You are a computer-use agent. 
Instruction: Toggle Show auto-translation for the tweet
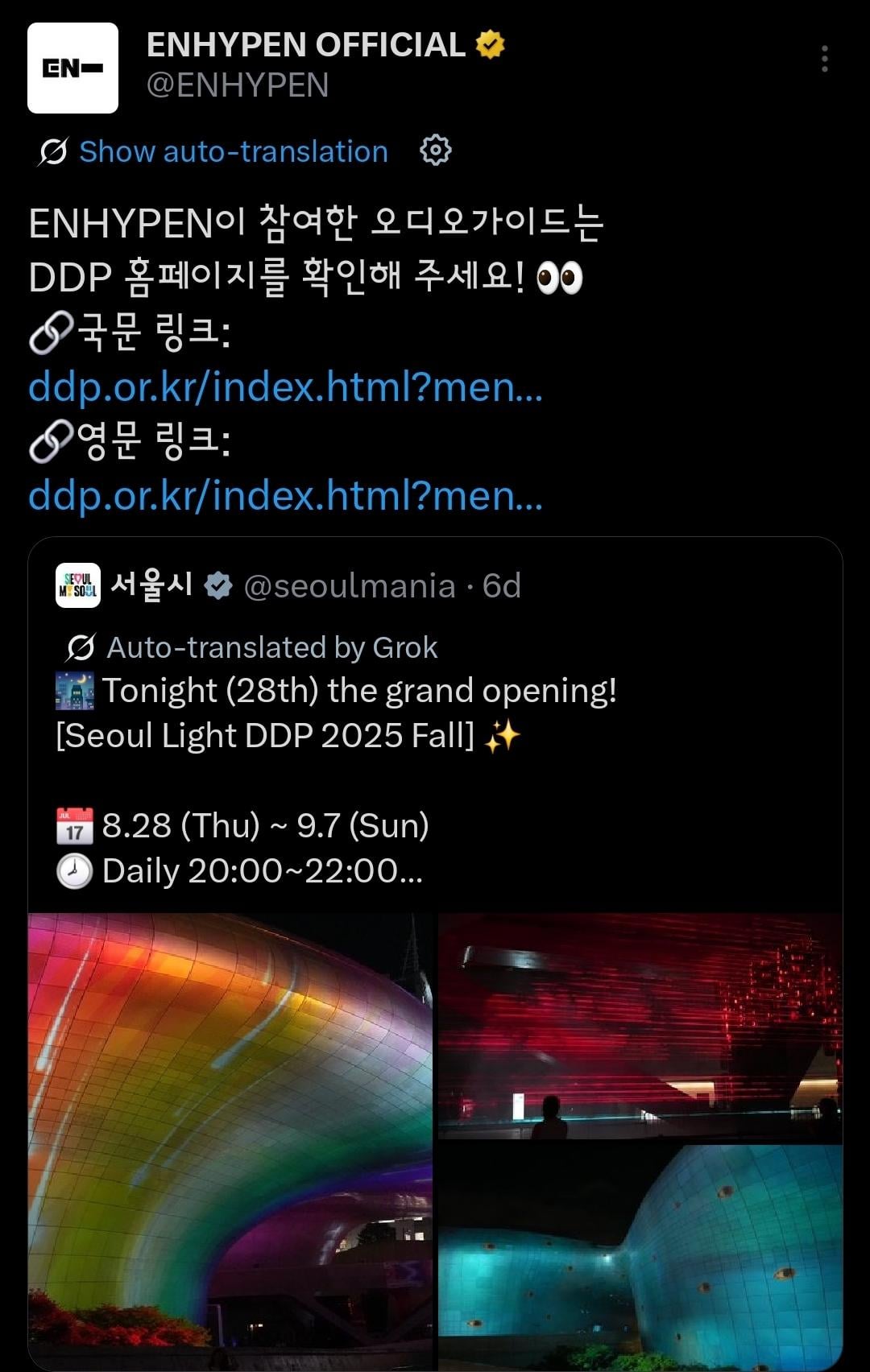(233, 151)
